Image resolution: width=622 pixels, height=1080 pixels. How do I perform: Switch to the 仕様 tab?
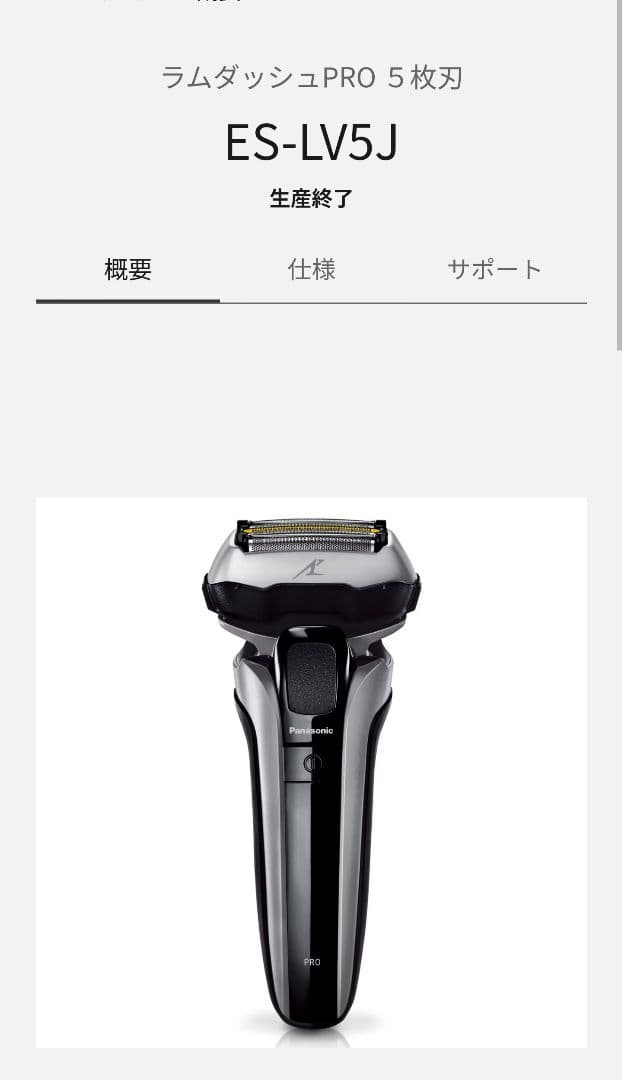coord(311,269)
